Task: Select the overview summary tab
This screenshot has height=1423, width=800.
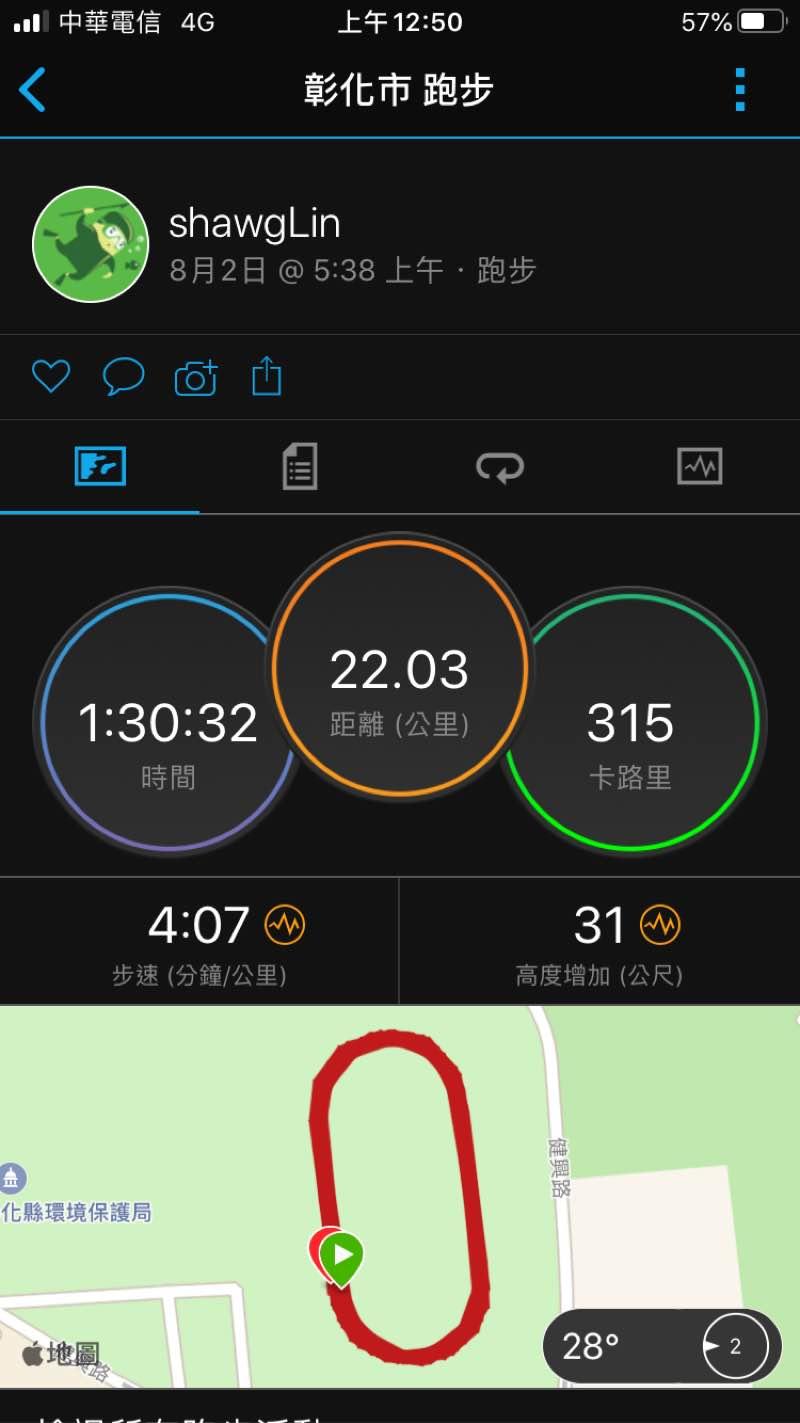Action: point(100,467)
